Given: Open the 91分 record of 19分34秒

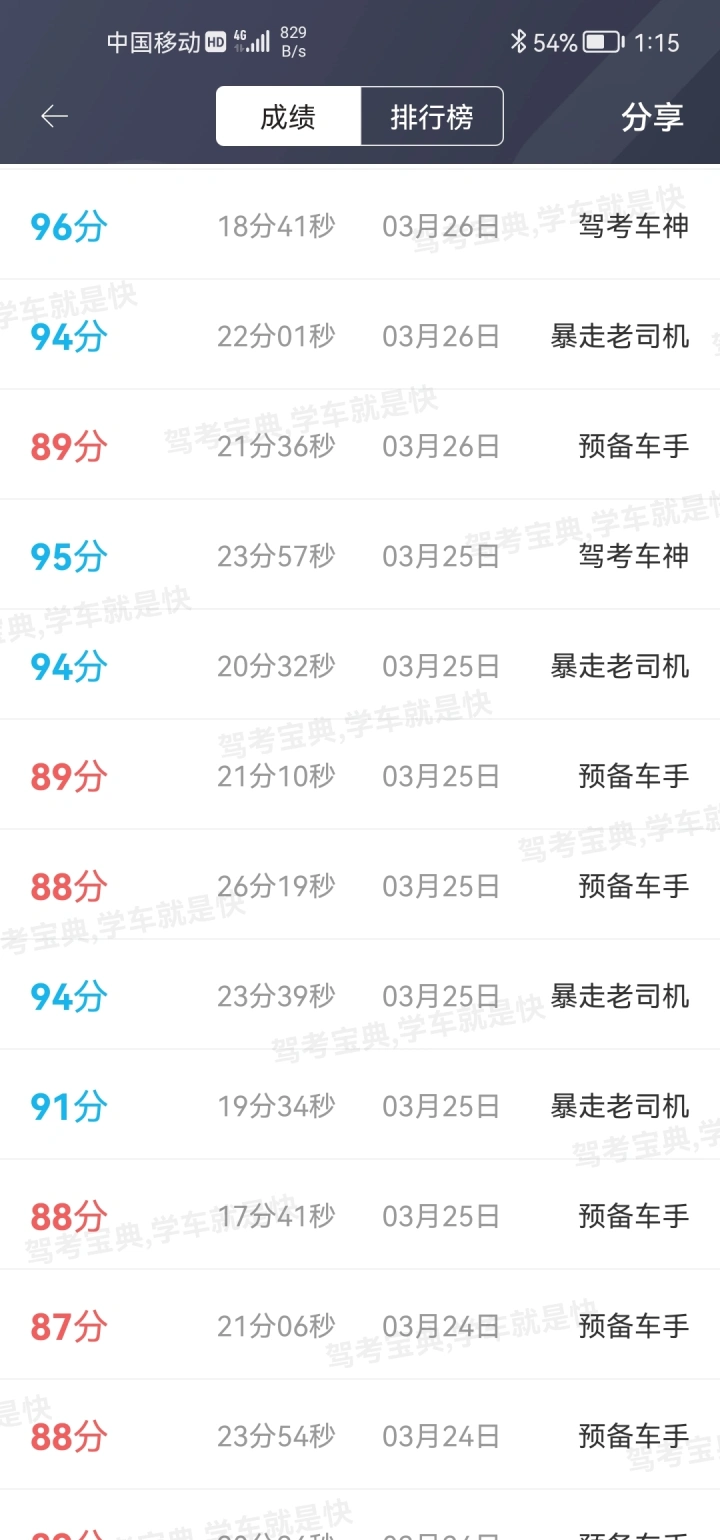Looking at the screenshot, I should pyautogui.click(x=360, y=1105).
